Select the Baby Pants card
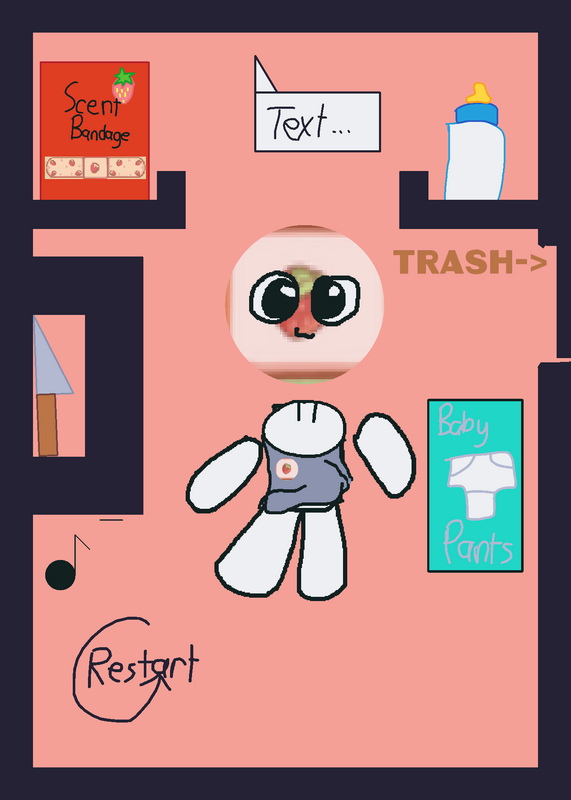Image resolution: width=571 pixels, height=800 pixels. (475, 485)
